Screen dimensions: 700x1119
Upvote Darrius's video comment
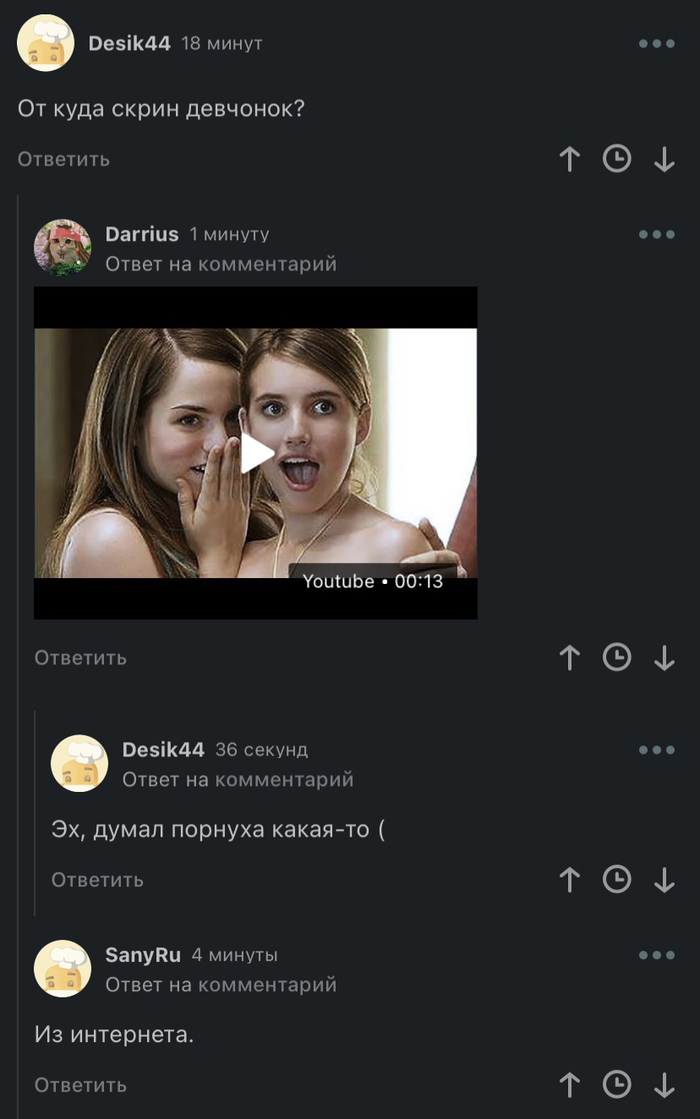pyautogui.click(x=570, y=657)
